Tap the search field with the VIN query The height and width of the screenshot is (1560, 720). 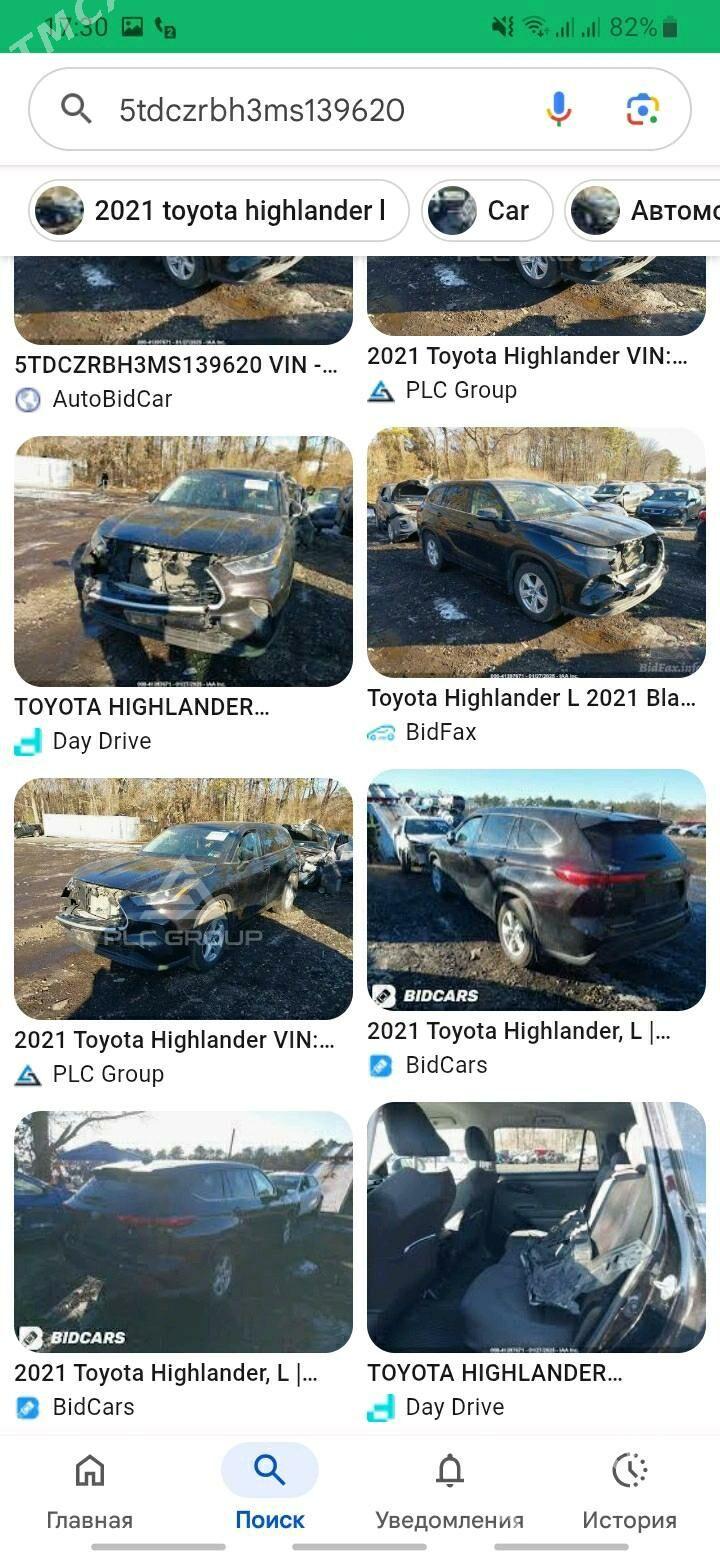[x=300, y=110]
